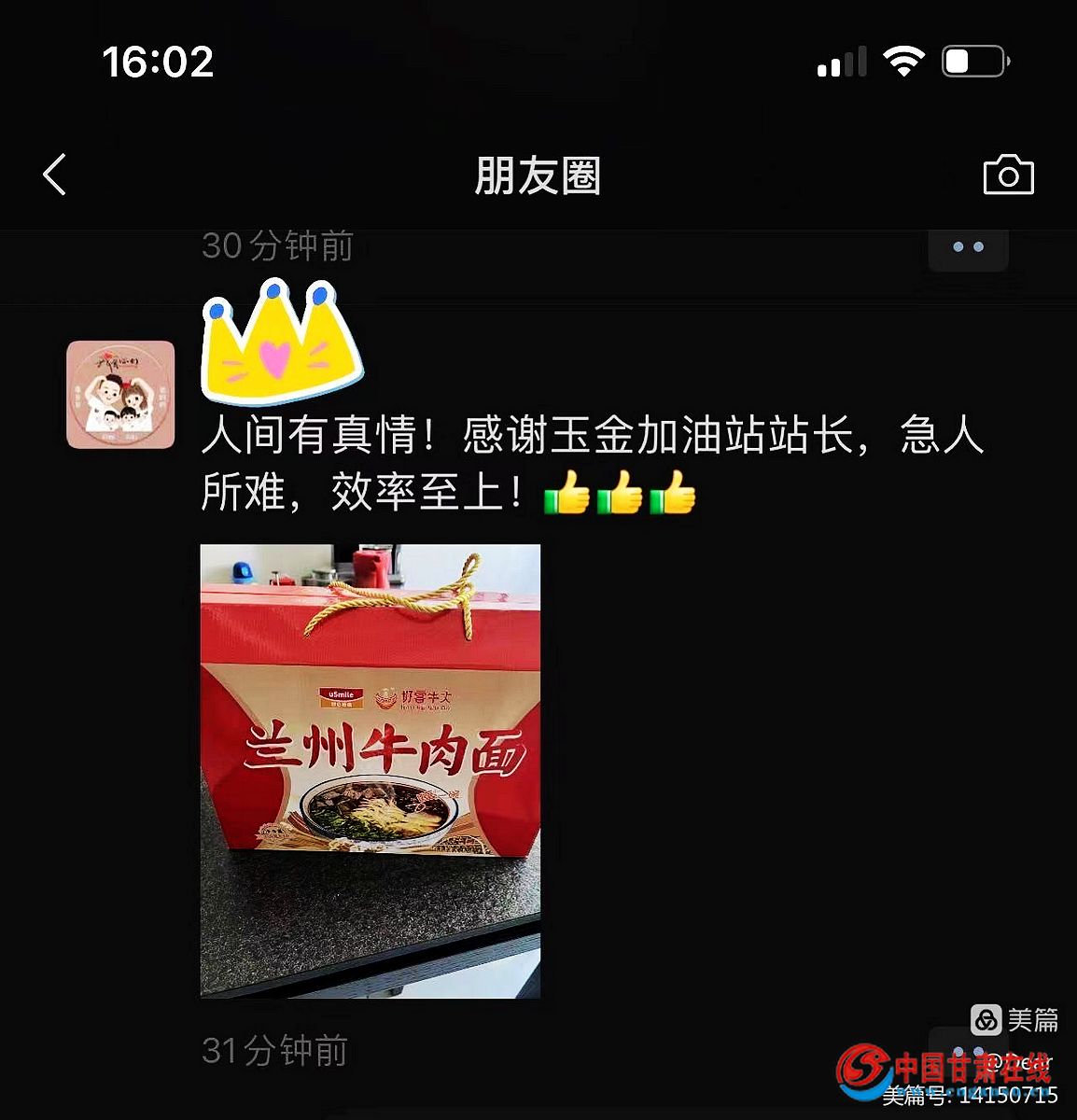Viewport: 1077px width, 1120px height.
Task: Go back from Moments
Action: 55,175
